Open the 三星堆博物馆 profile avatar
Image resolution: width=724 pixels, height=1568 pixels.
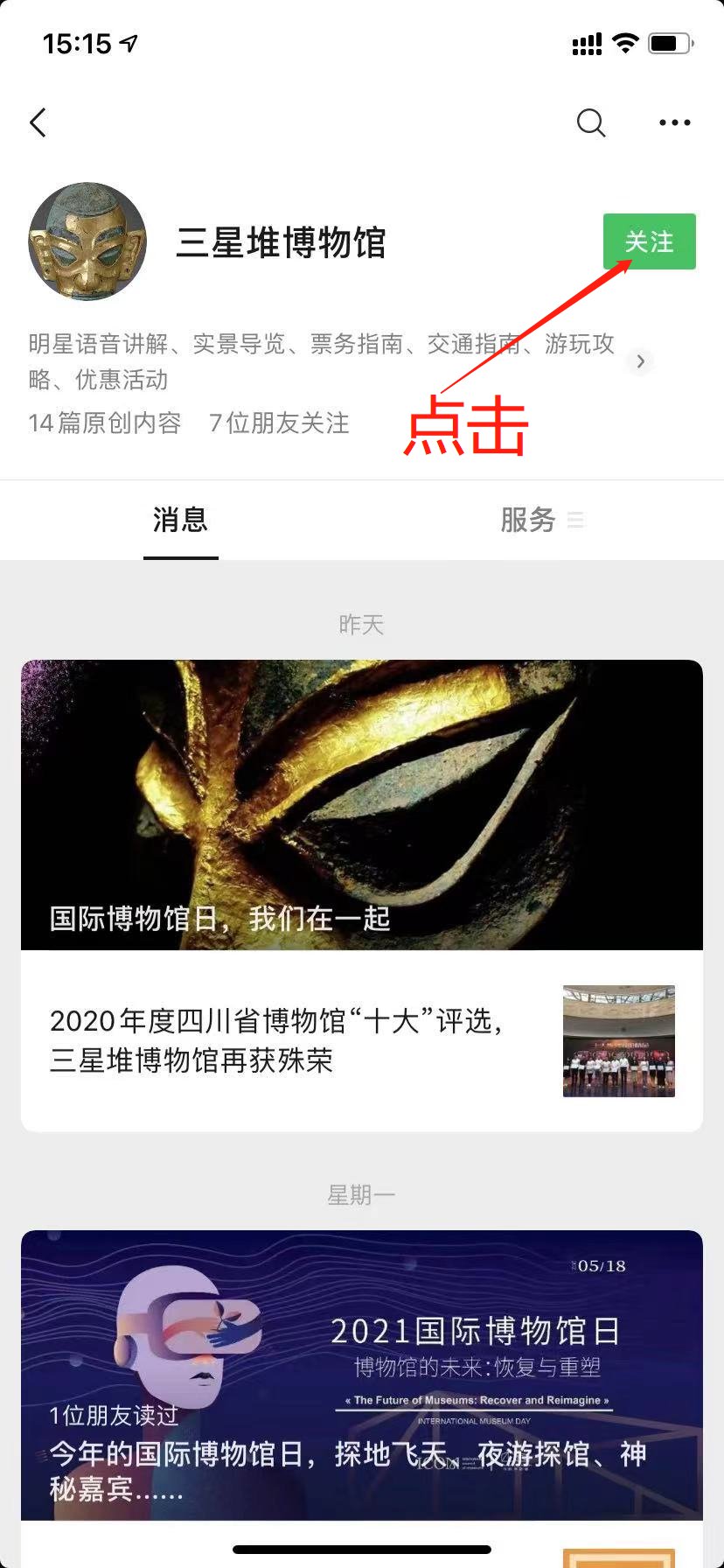pyautogui.click(x=87, y=241)
